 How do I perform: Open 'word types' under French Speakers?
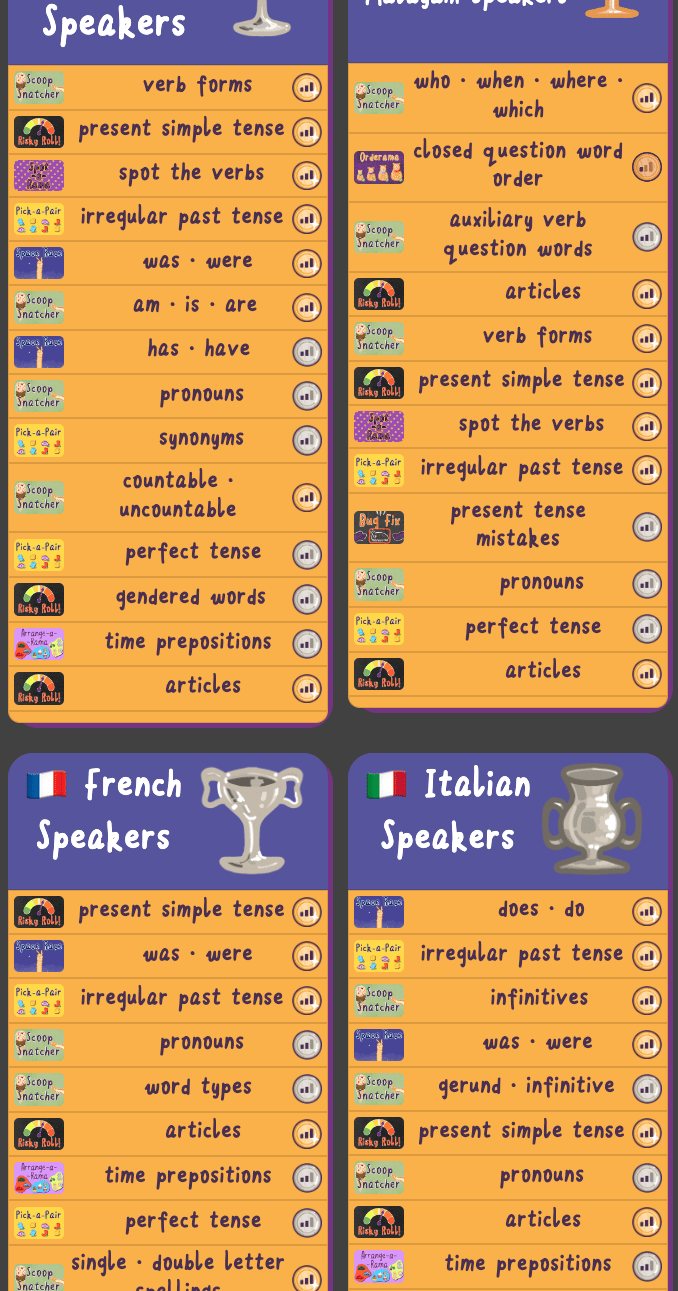point(168,1089)
